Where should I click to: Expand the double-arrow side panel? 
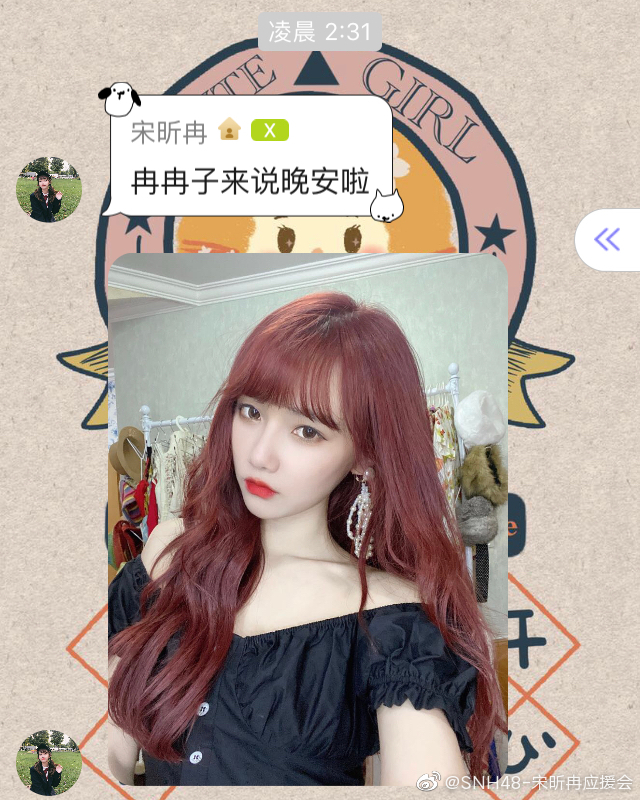pos(608,239)
